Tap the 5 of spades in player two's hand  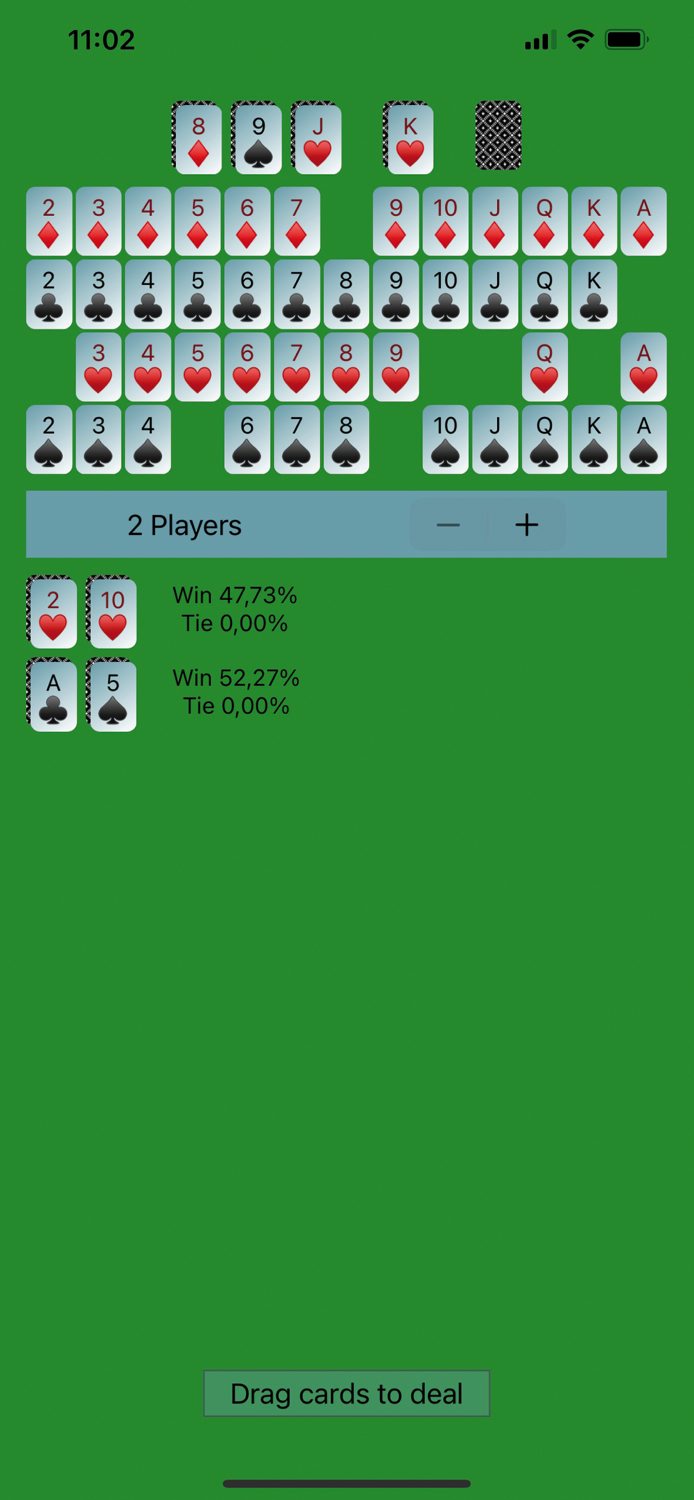112,696
